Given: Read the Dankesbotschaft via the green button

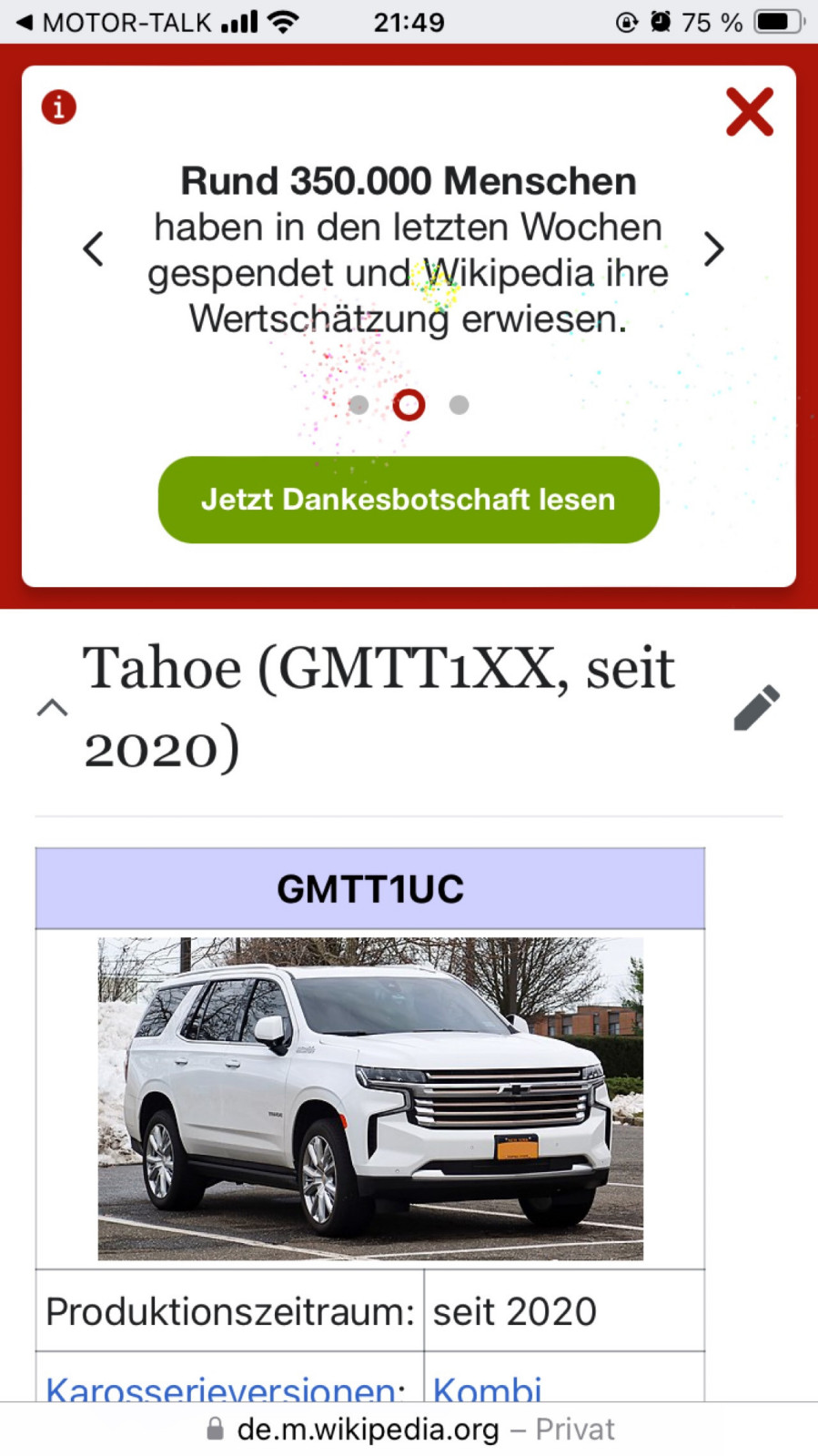Looking at the screenshot, I should point(409,500).
